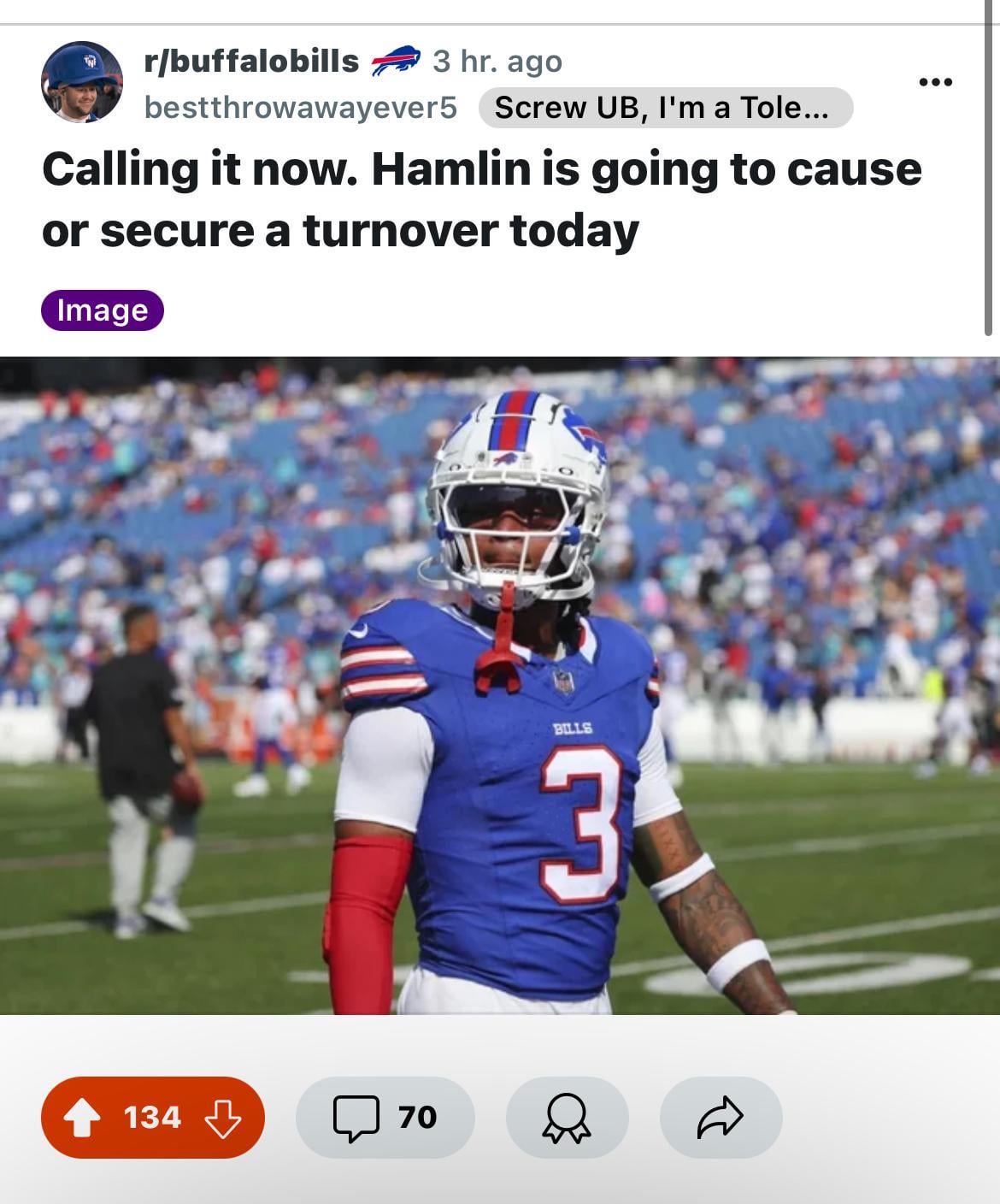The height and width of the screenshot is (1204, 1000).
Task: Share this post
Action: (721, 1118)
